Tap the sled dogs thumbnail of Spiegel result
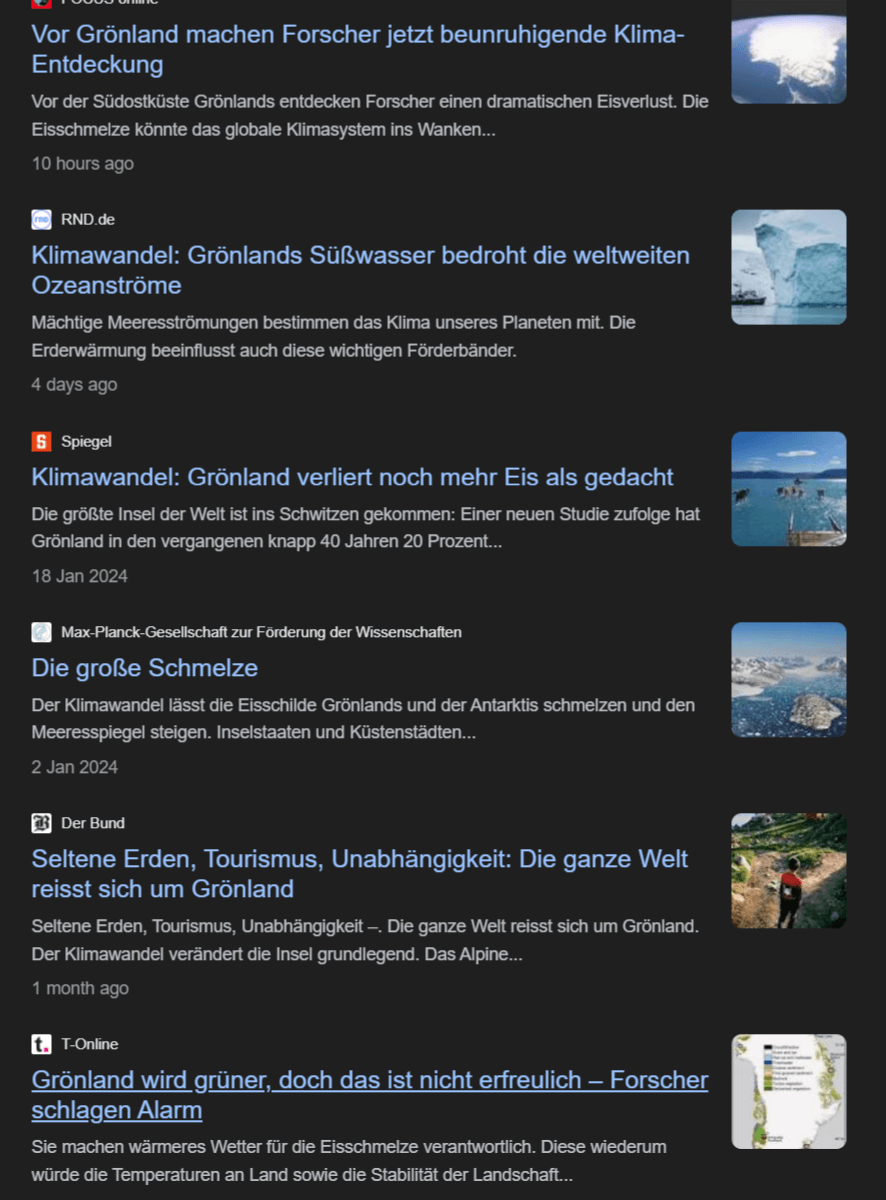 click(x=788, y=489)
